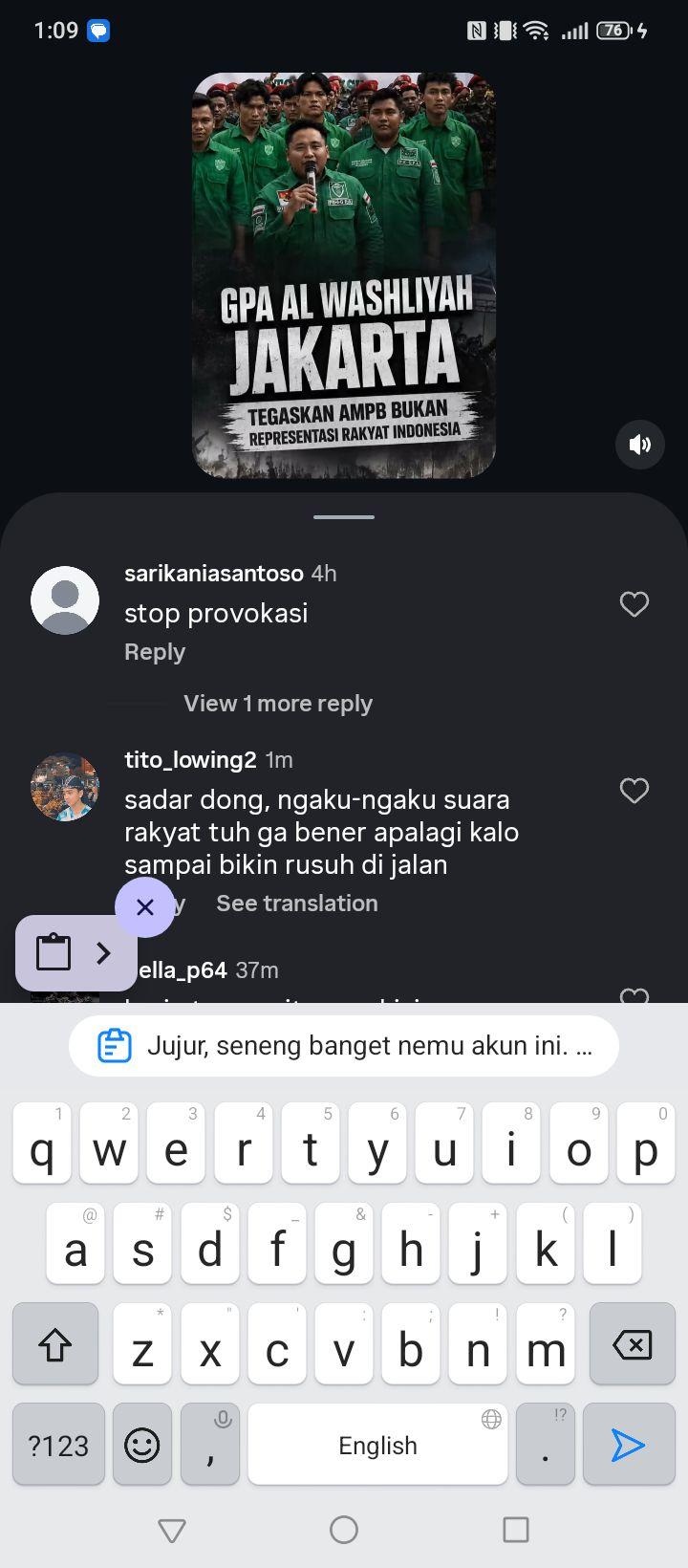Toggle the shift key
This screenshot has width=688, height=1568.
[55, 1344]
